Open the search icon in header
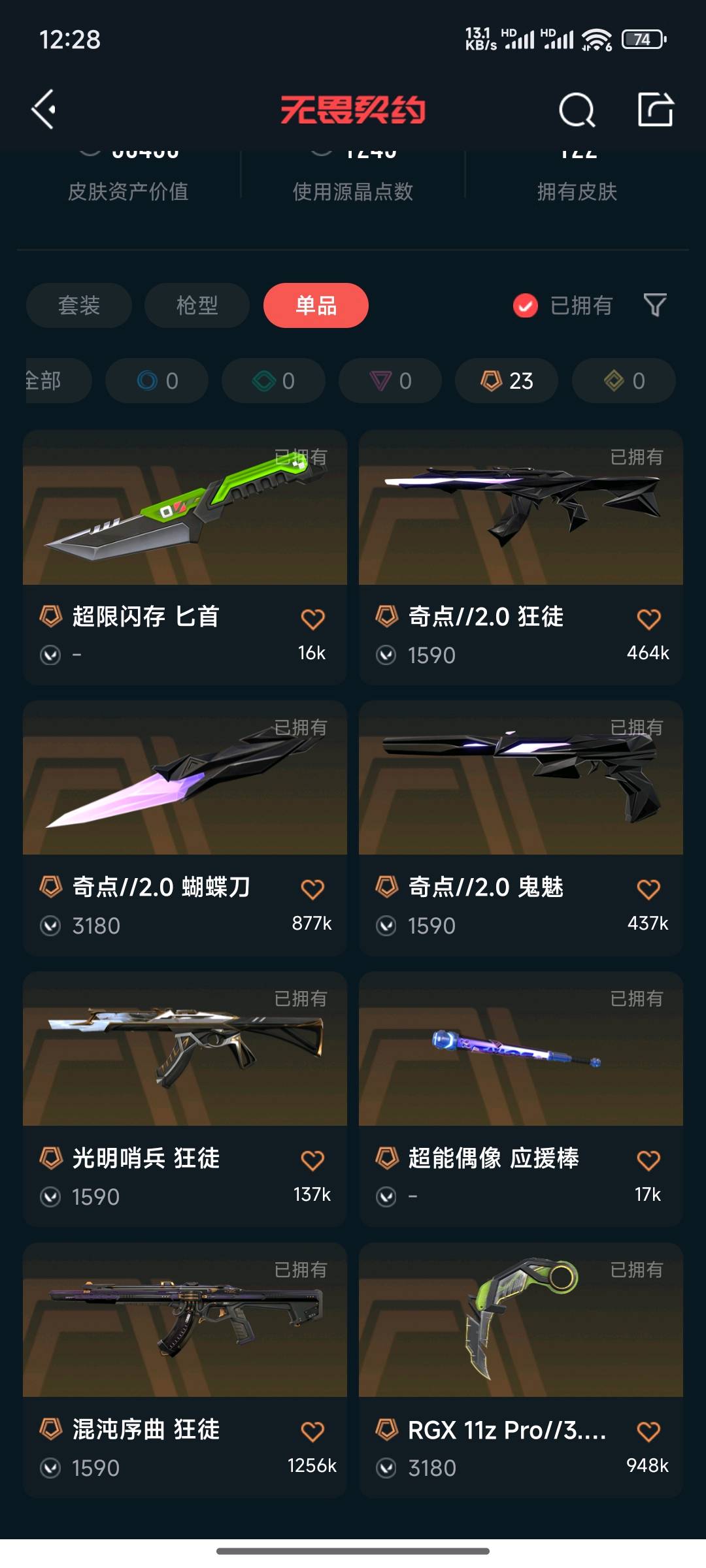The image size is (706, 1568). point(577,109)
